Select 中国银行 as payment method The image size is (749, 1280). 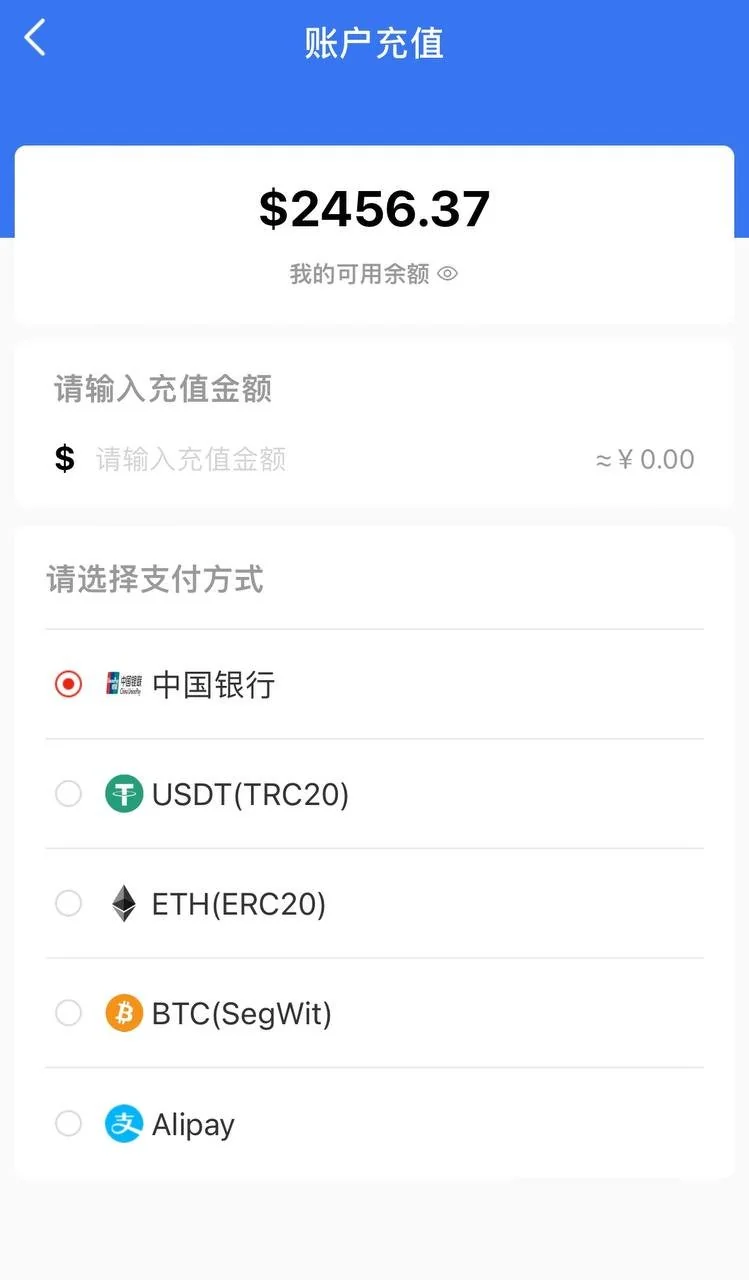coord(68,685)
